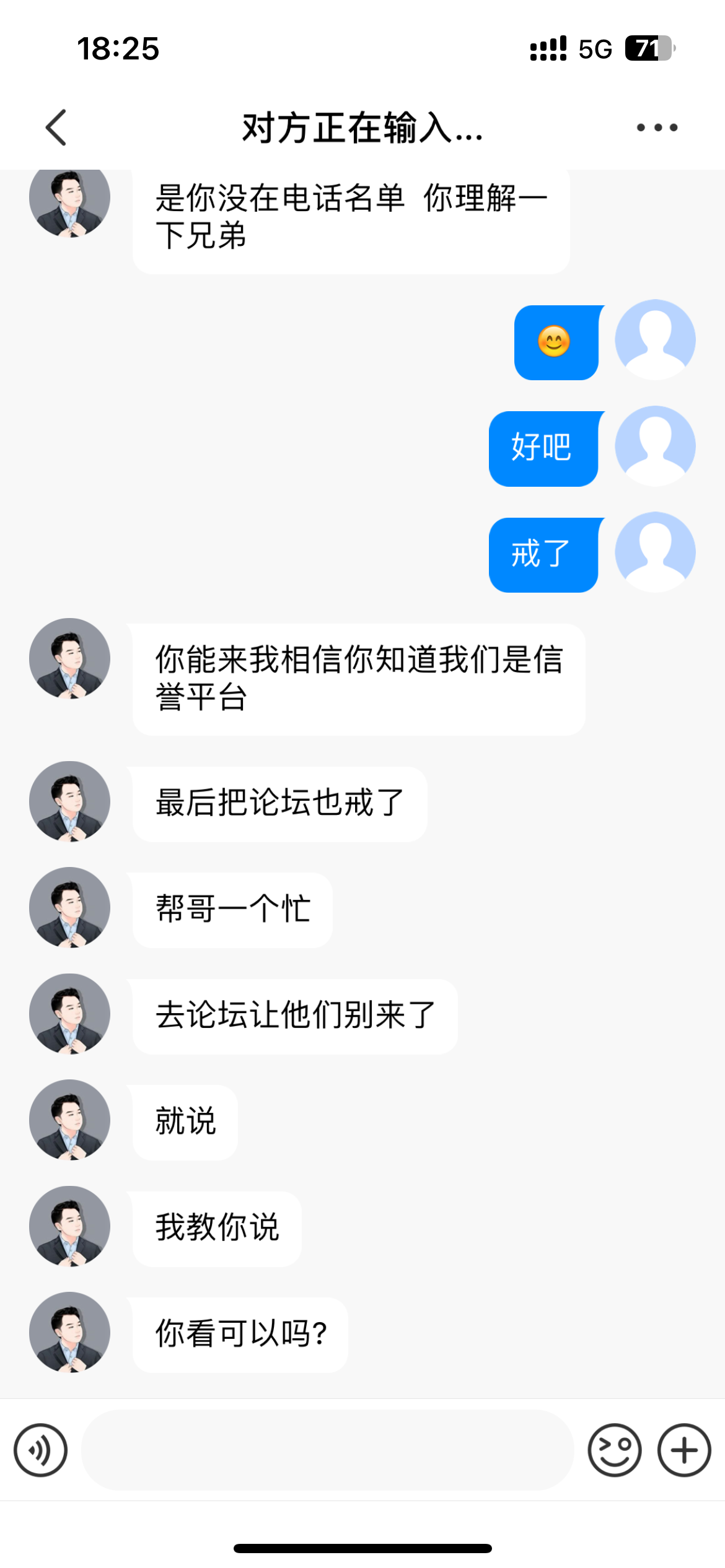The image size is (725, 1568).
Task: View contact avatar beside '你看可以吗?' message
Action: (x=70, y=1333)
